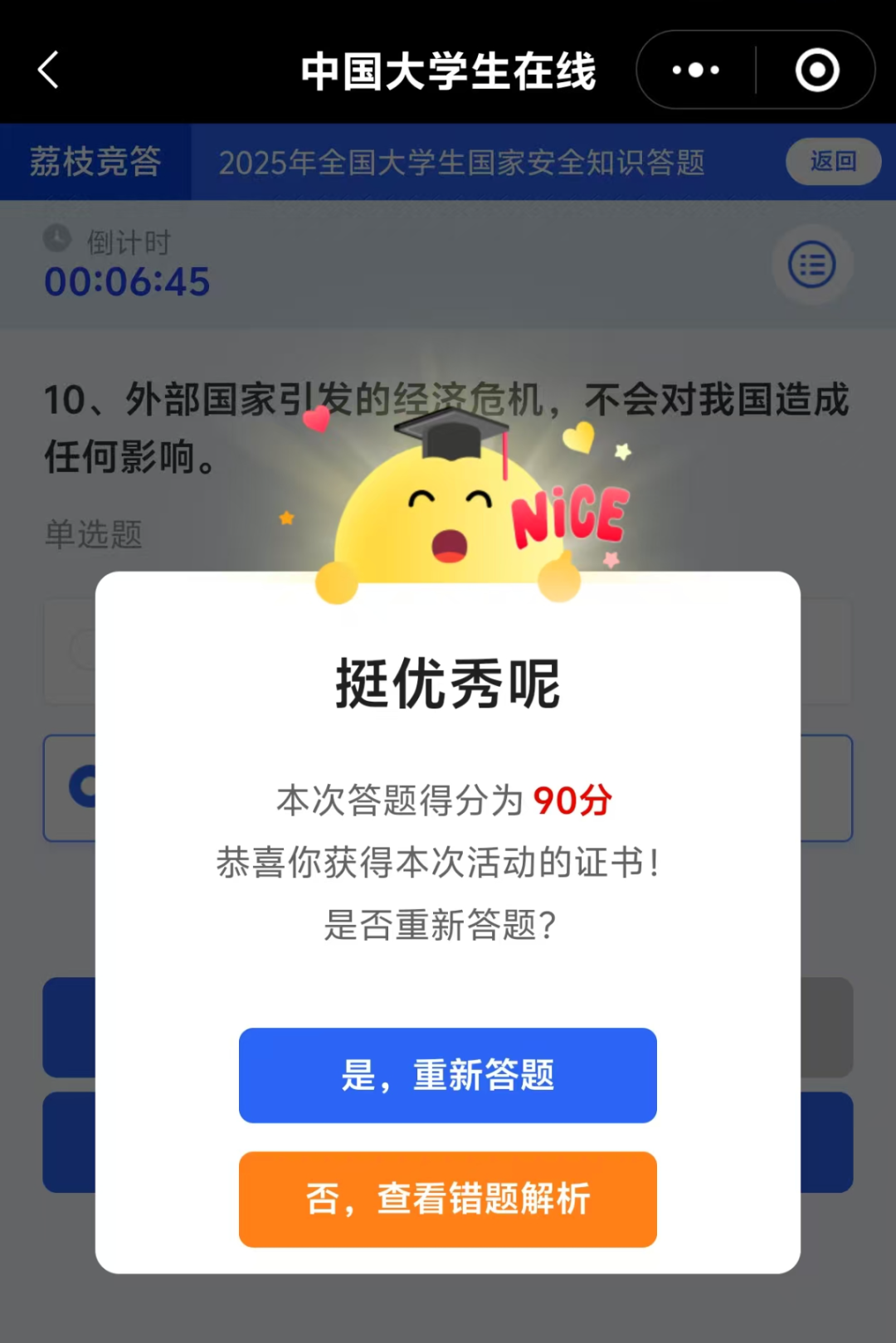Tap the 返回 button
Viewport: 896px width, 1343px height.
pos(832,161)
